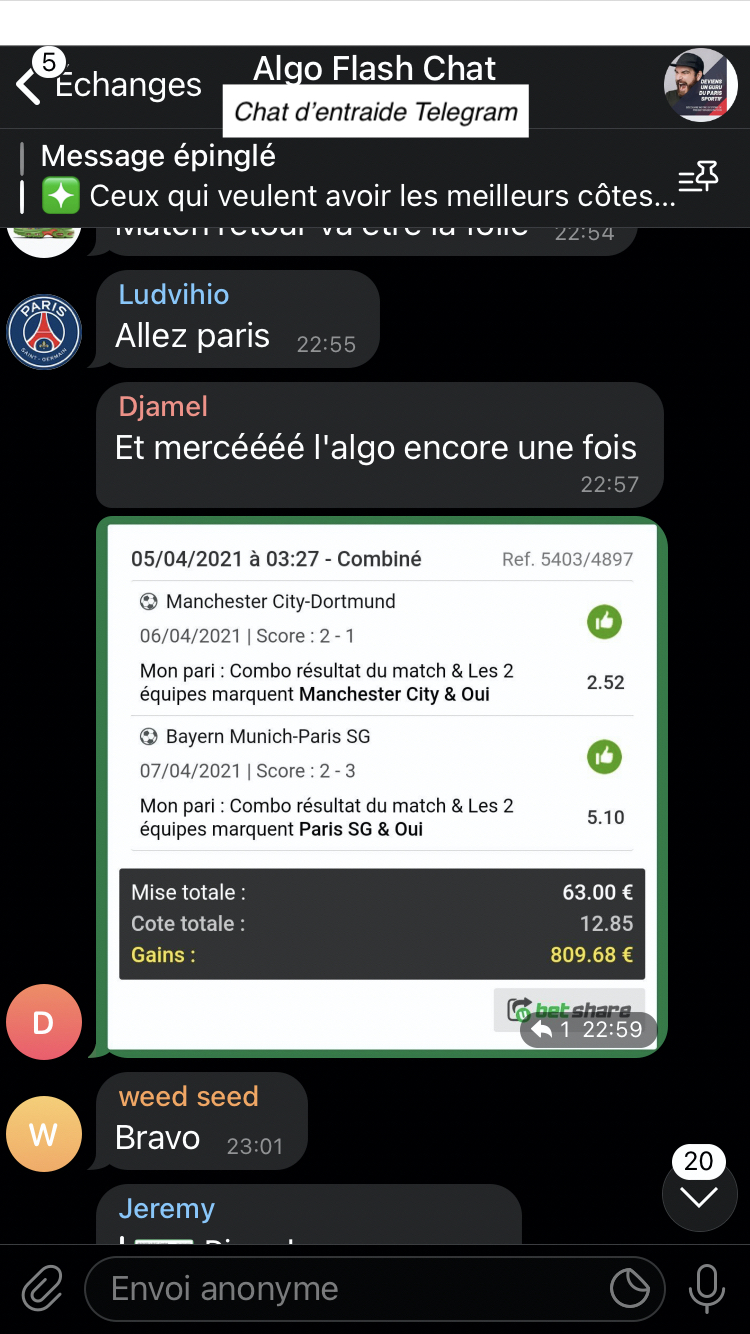Viewport: 750px width, 1334px height.
Task: Attach a file with the paperclip
Action: coord(42,1288)
